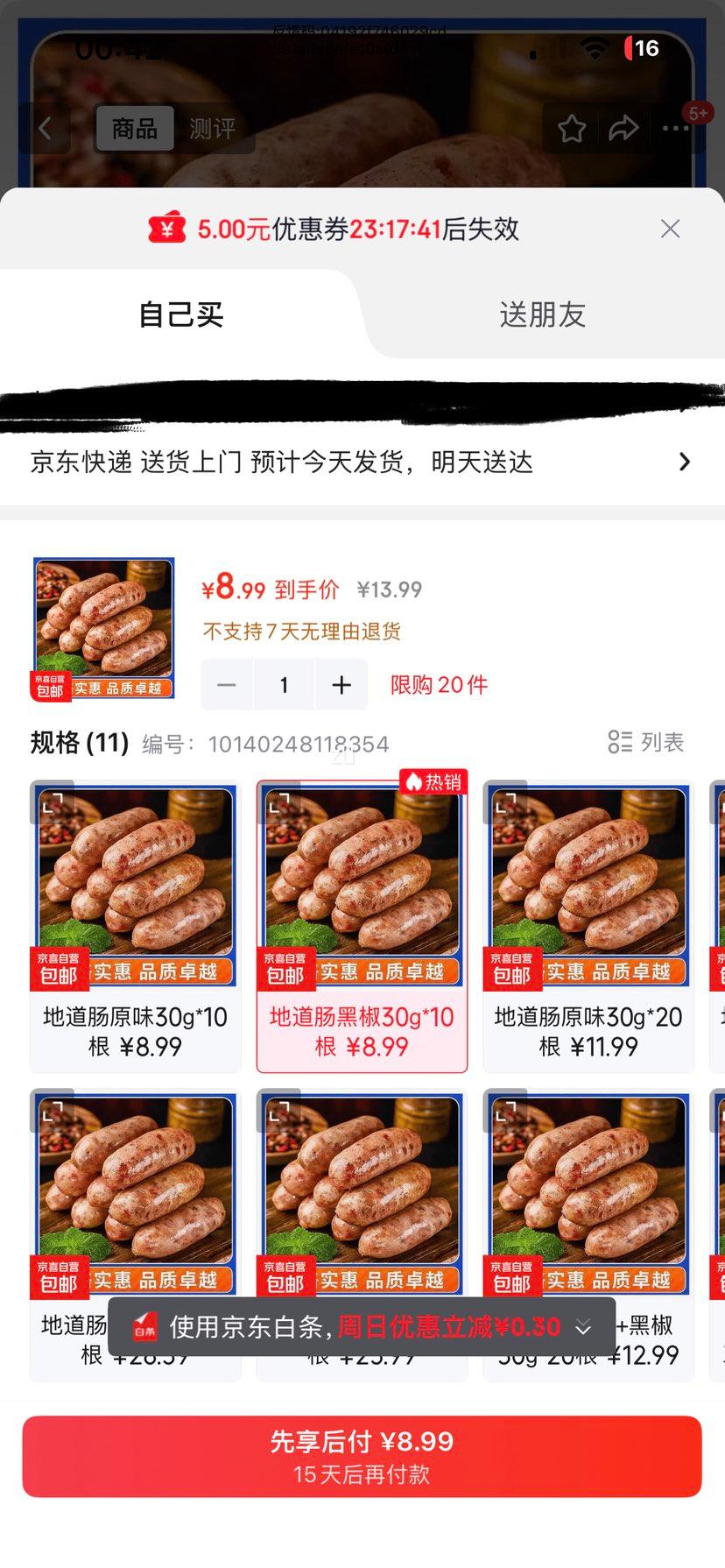Close the 5.00元 coupon countdown banner
725x1568 pixels.
click(670, 229)
